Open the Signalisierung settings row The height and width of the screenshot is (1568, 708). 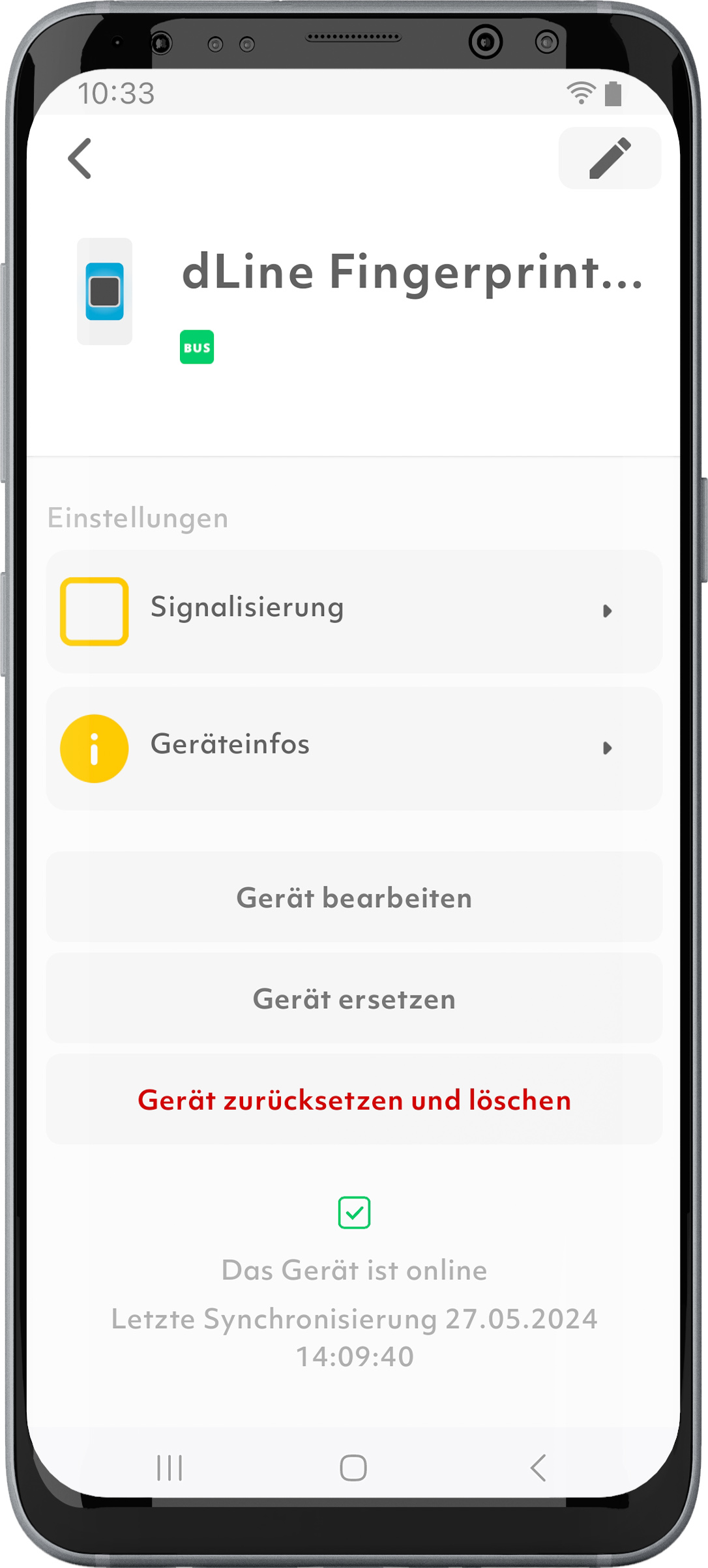pos(354,611)
